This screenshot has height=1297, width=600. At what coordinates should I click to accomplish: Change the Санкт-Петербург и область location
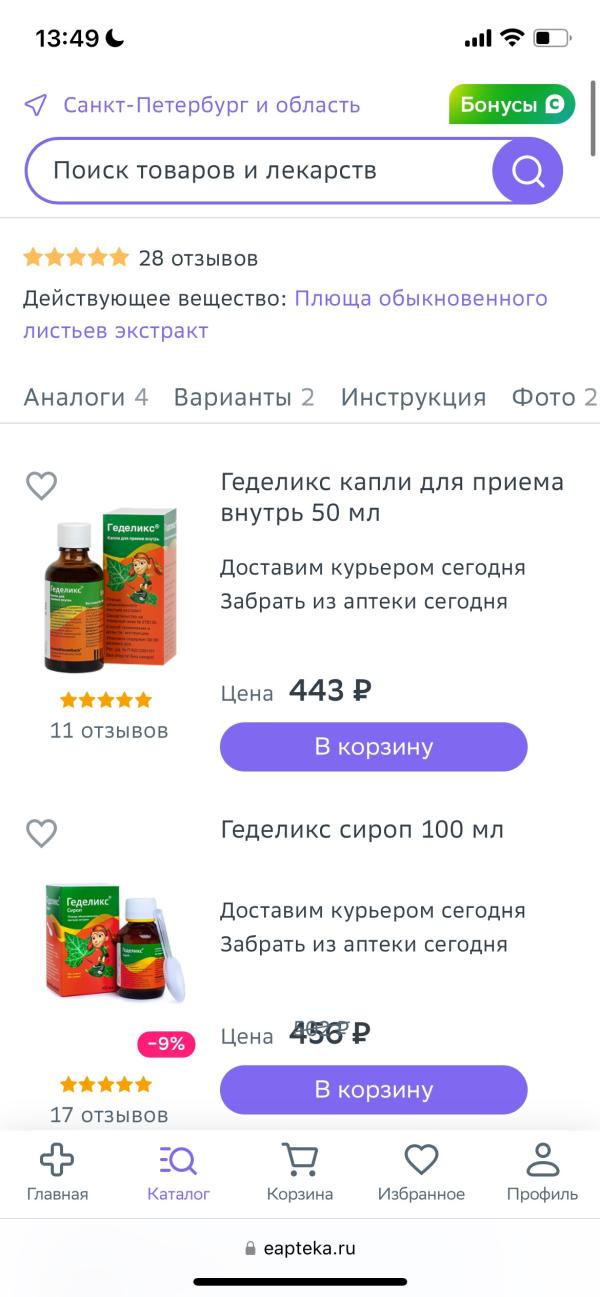[x=210, y=105]
